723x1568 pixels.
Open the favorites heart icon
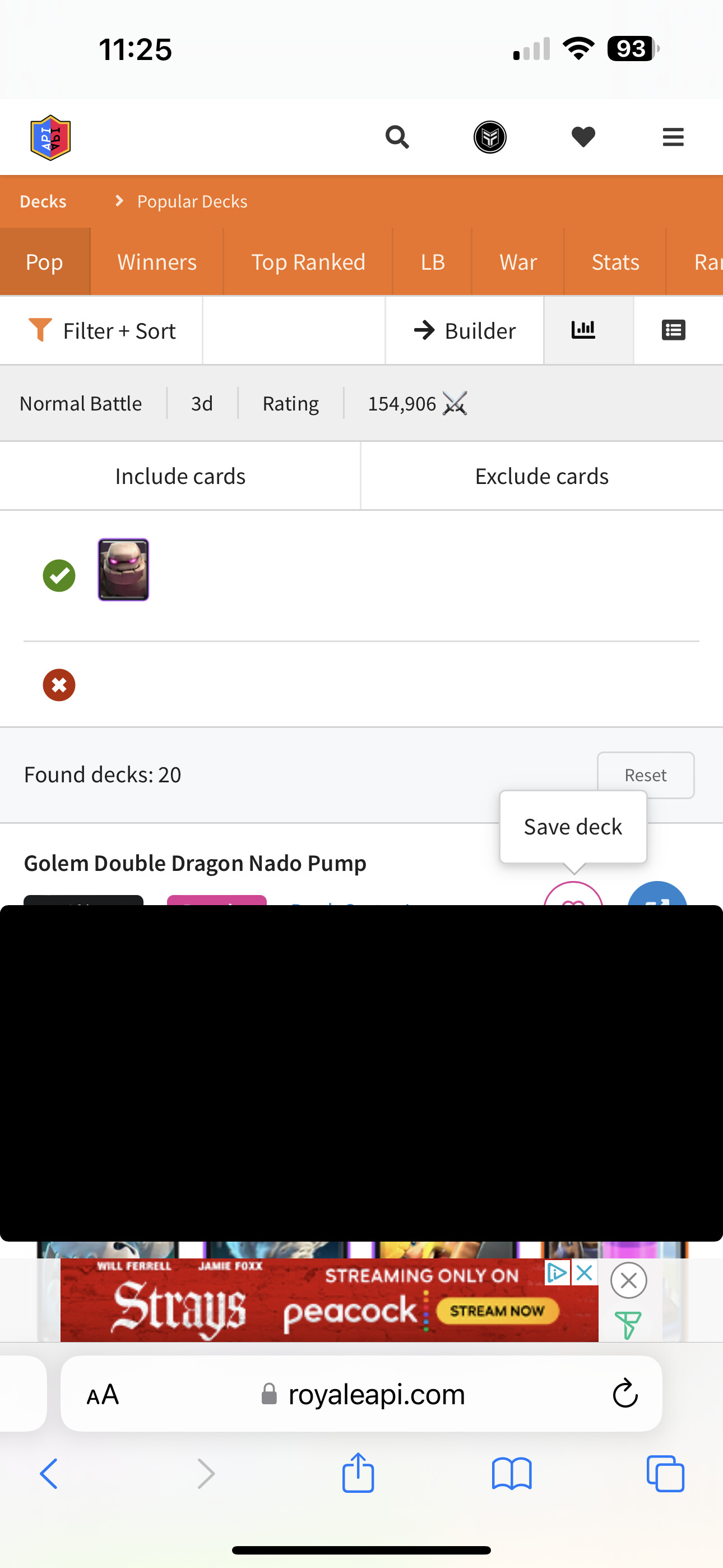[x=583, y=137]
